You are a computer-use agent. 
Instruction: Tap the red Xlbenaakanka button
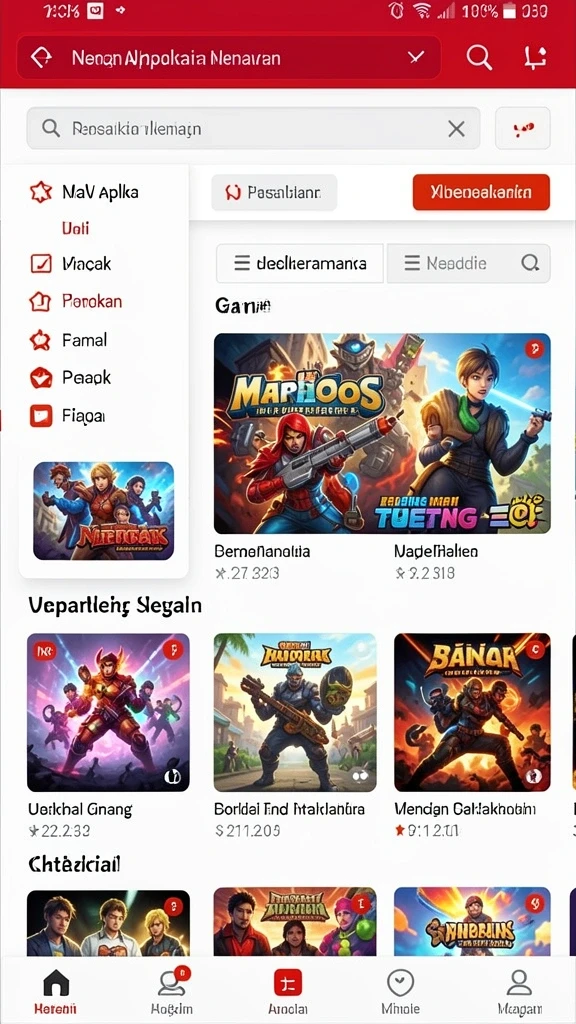pyautogui.click(x=481, y=192)
